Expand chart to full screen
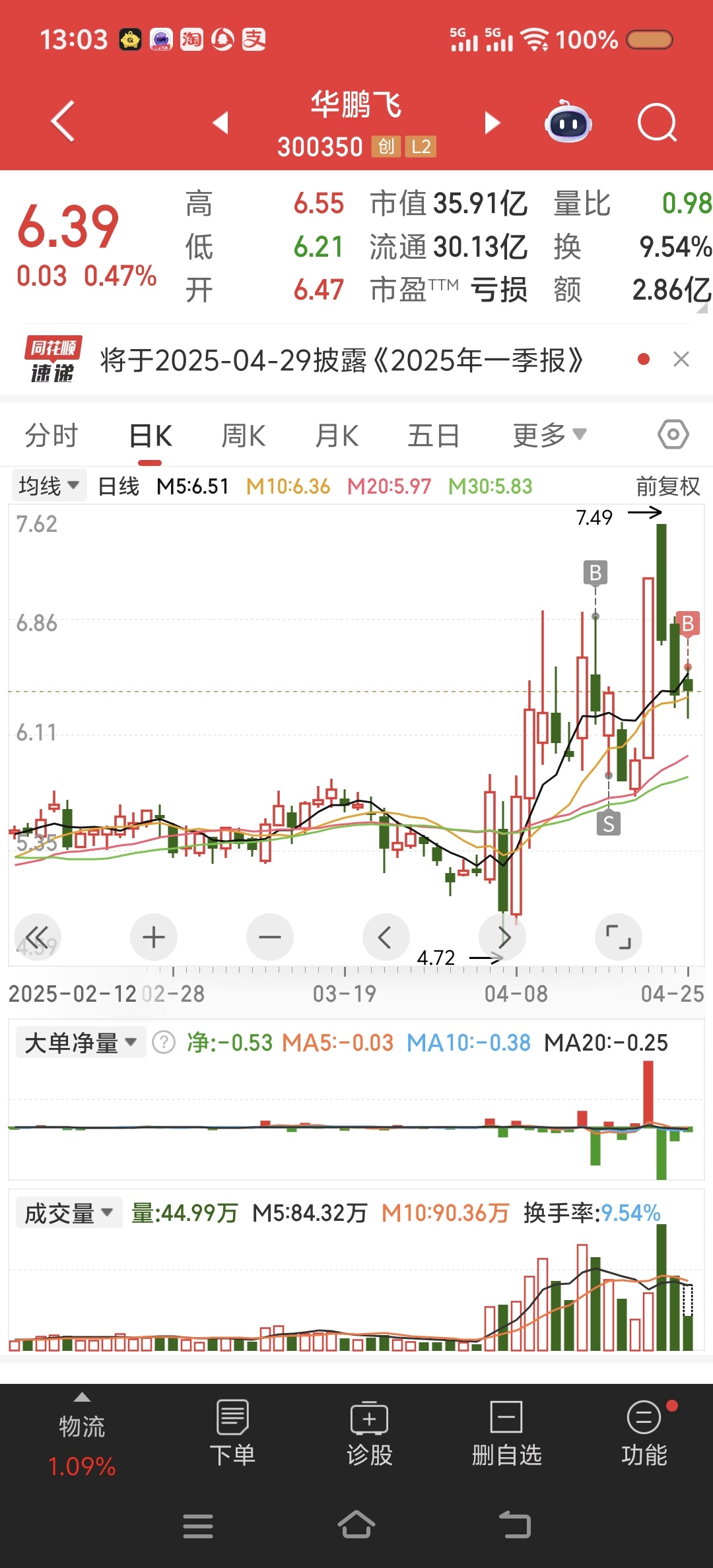Screen dimensions: 713x1568 tap(619, 937)
